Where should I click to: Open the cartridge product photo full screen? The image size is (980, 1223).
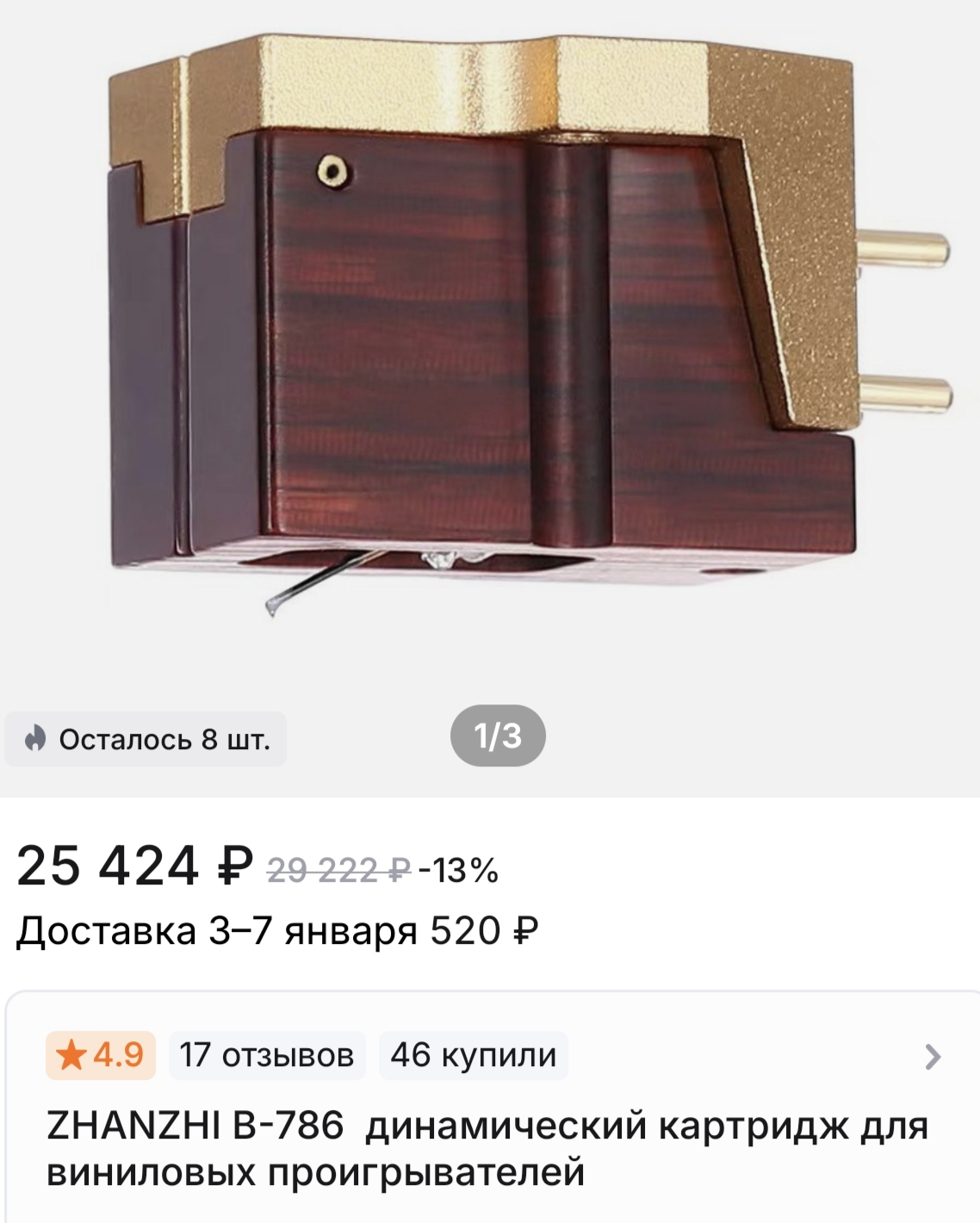coord(490,327)
